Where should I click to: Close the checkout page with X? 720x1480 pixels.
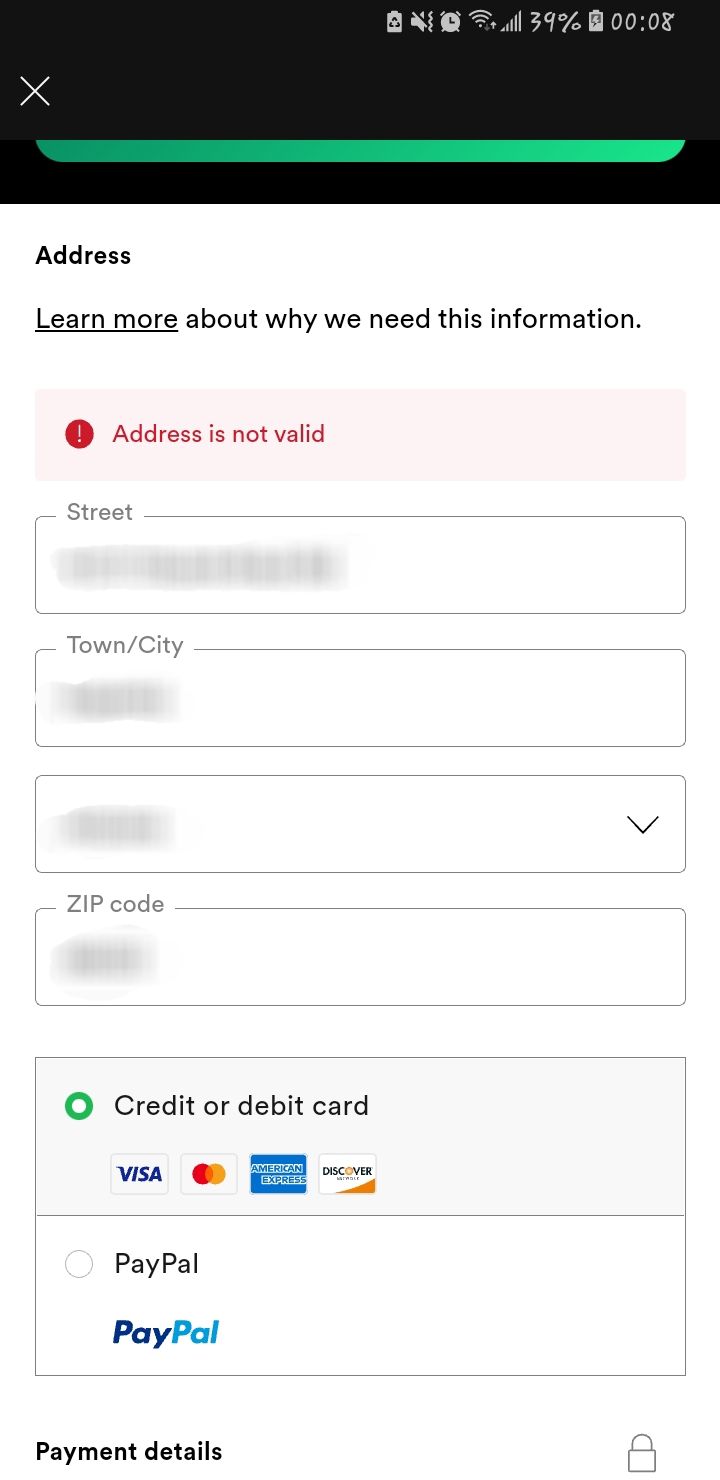tap(35, 92)
